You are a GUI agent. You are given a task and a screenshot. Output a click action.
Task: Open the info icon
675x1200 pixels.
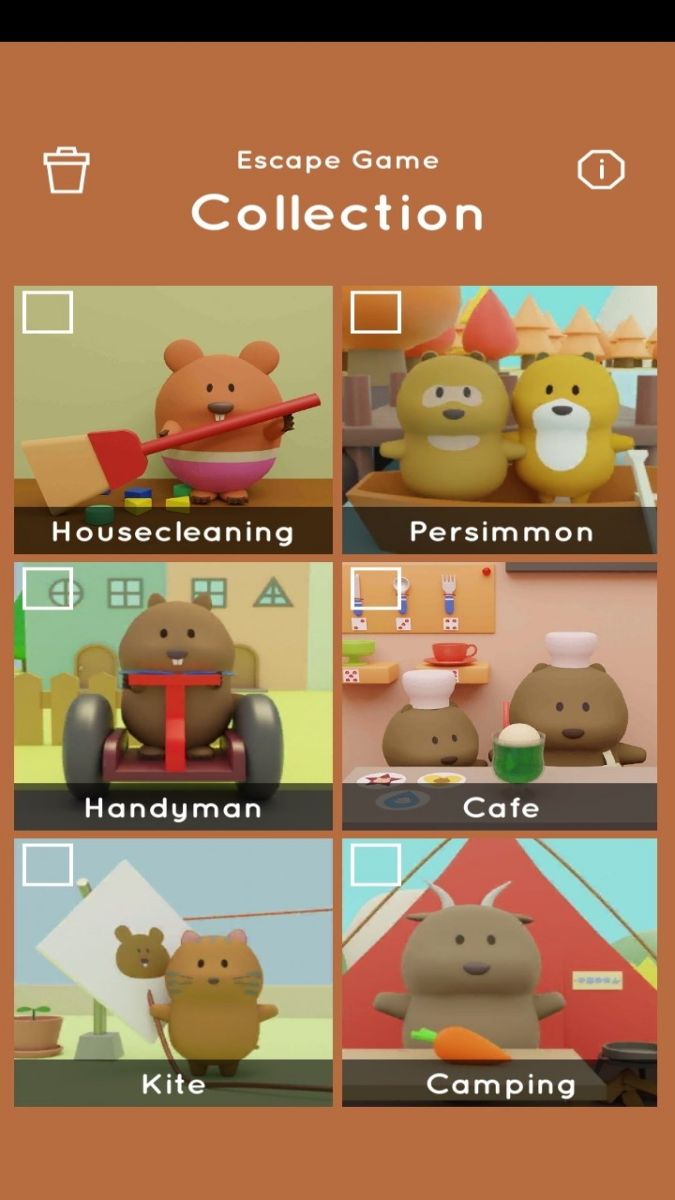tap(601, 170)
